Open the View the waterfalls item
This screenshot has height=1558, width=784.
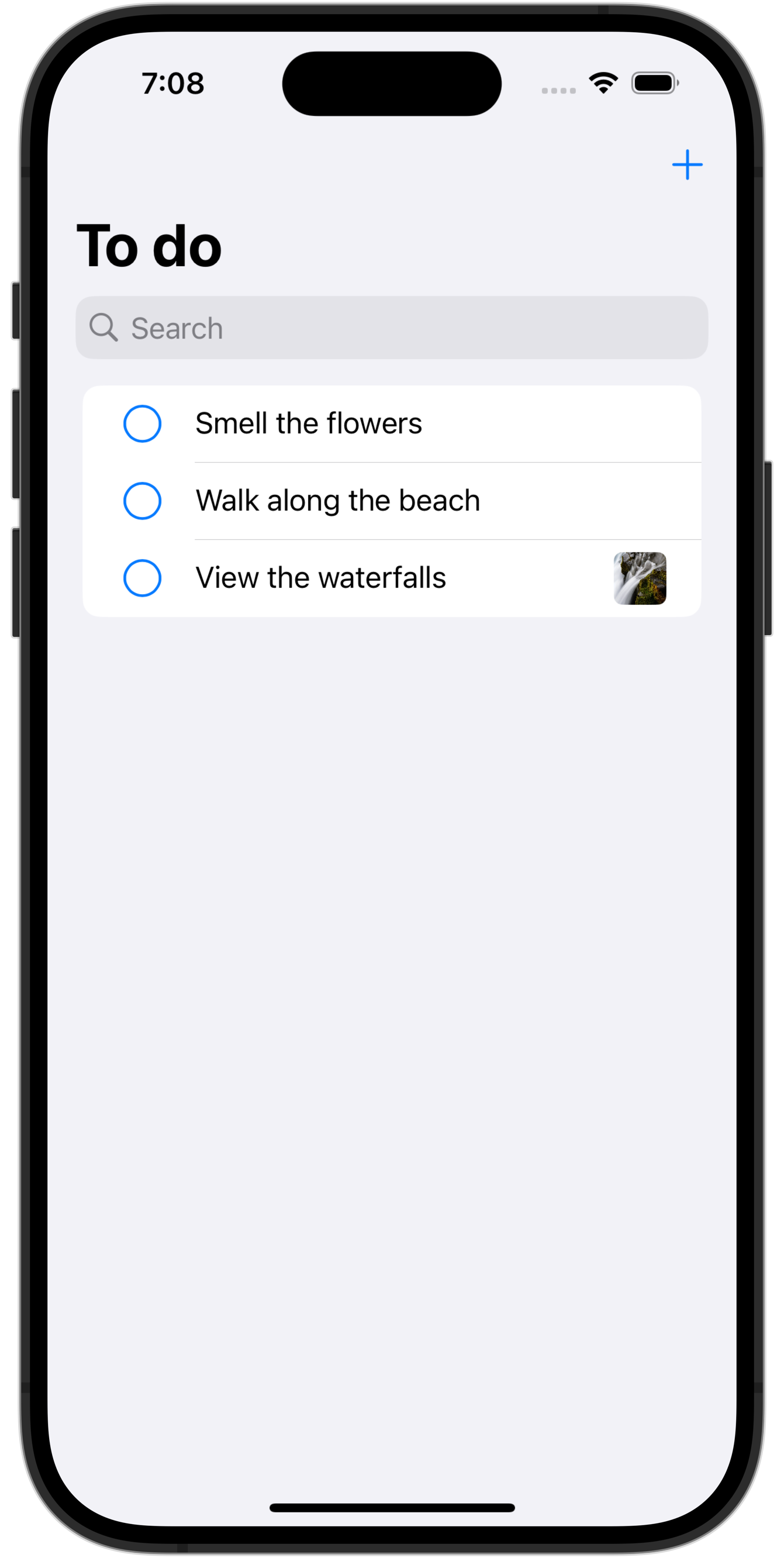320,578
